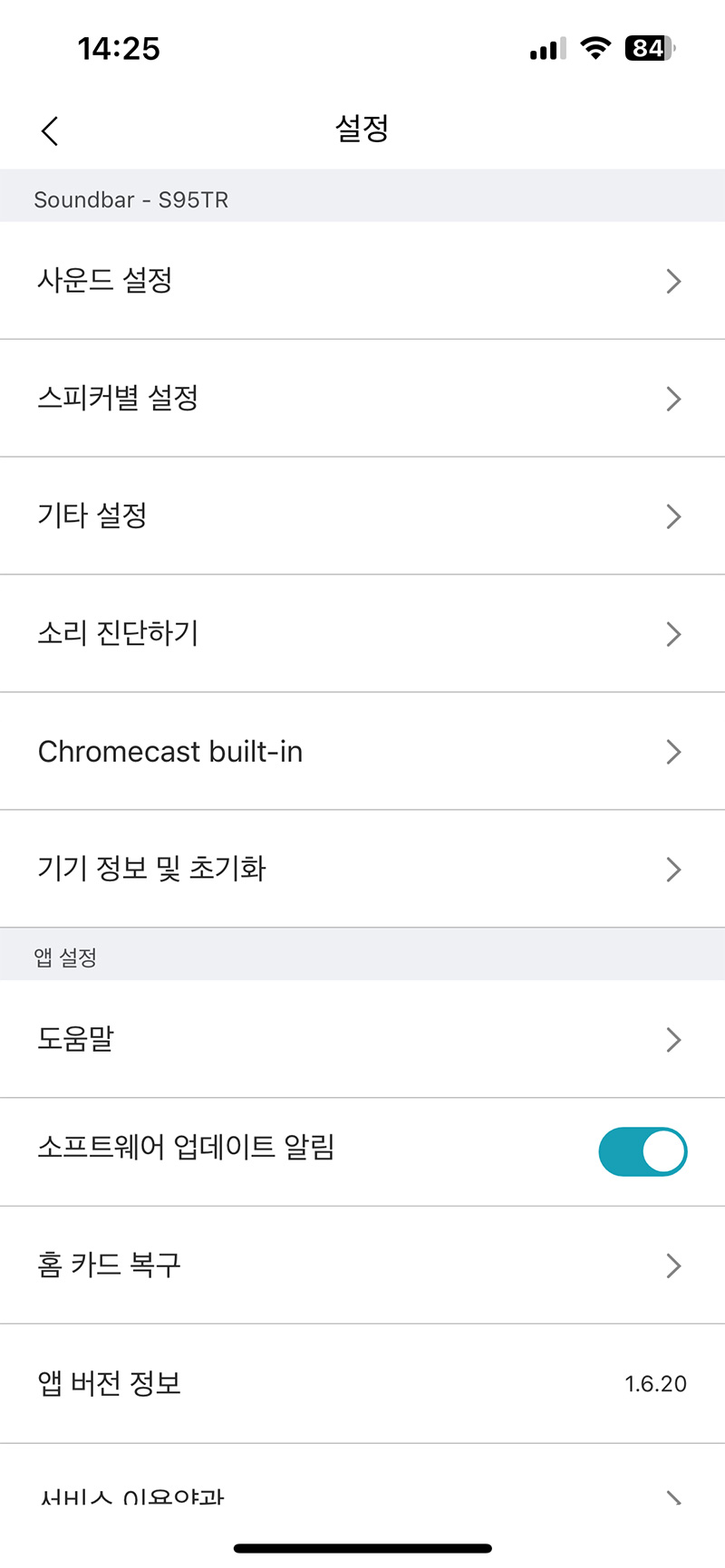Open 소리 진단하기

[362, 634]
